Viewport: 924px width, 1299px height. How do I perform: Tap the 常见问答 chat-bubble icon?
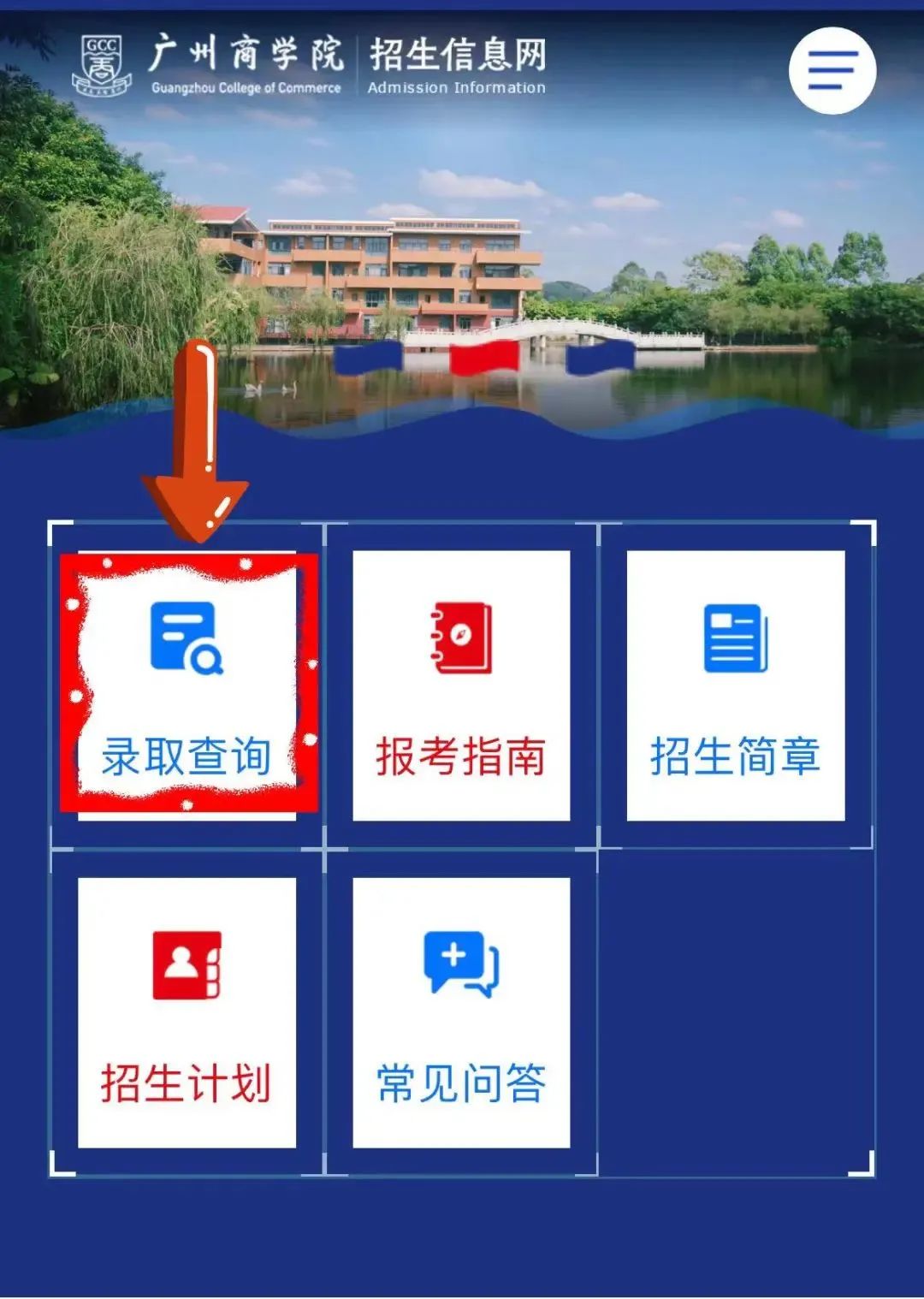[x=459, y=963]
